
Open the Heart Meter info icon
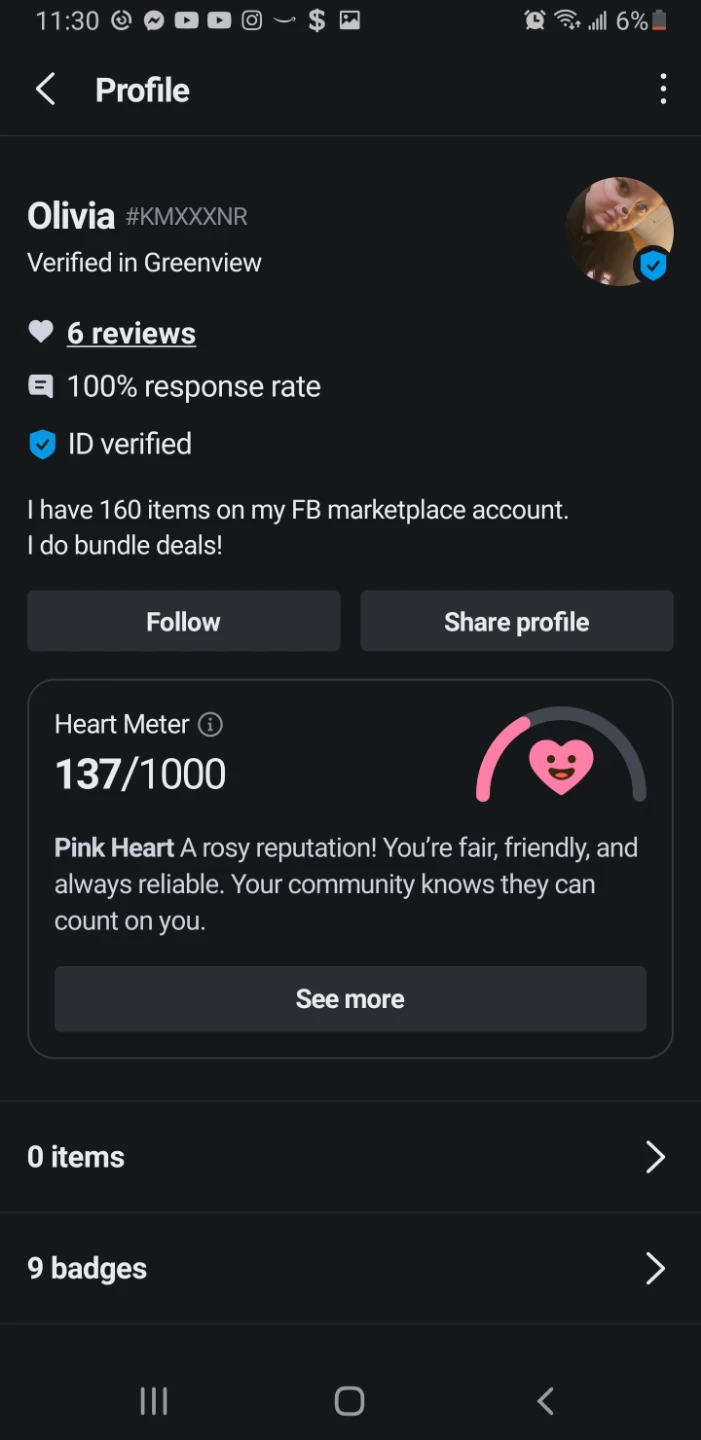click(x=210, y=724)
